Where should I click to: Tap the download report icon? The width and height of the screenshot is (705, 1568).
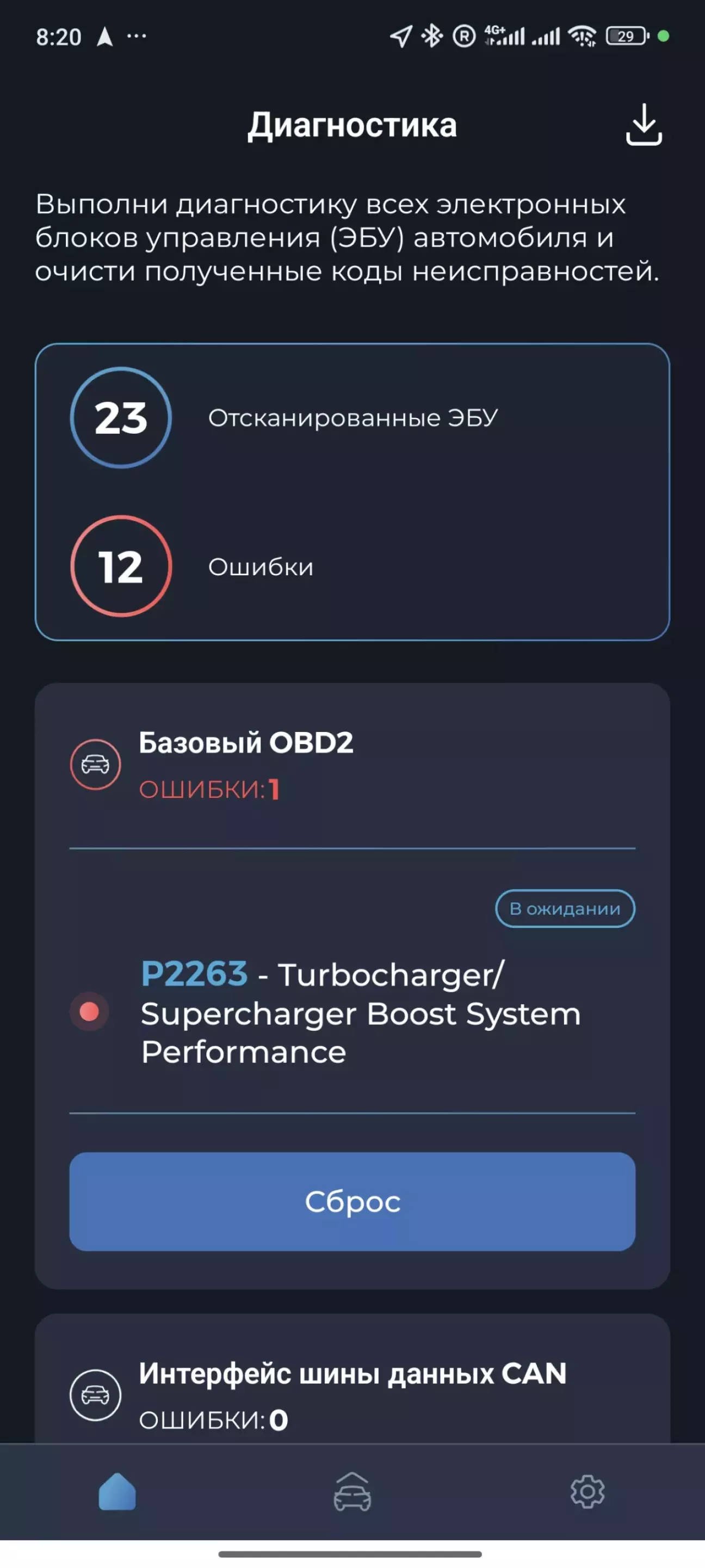[x=644, y=124]
